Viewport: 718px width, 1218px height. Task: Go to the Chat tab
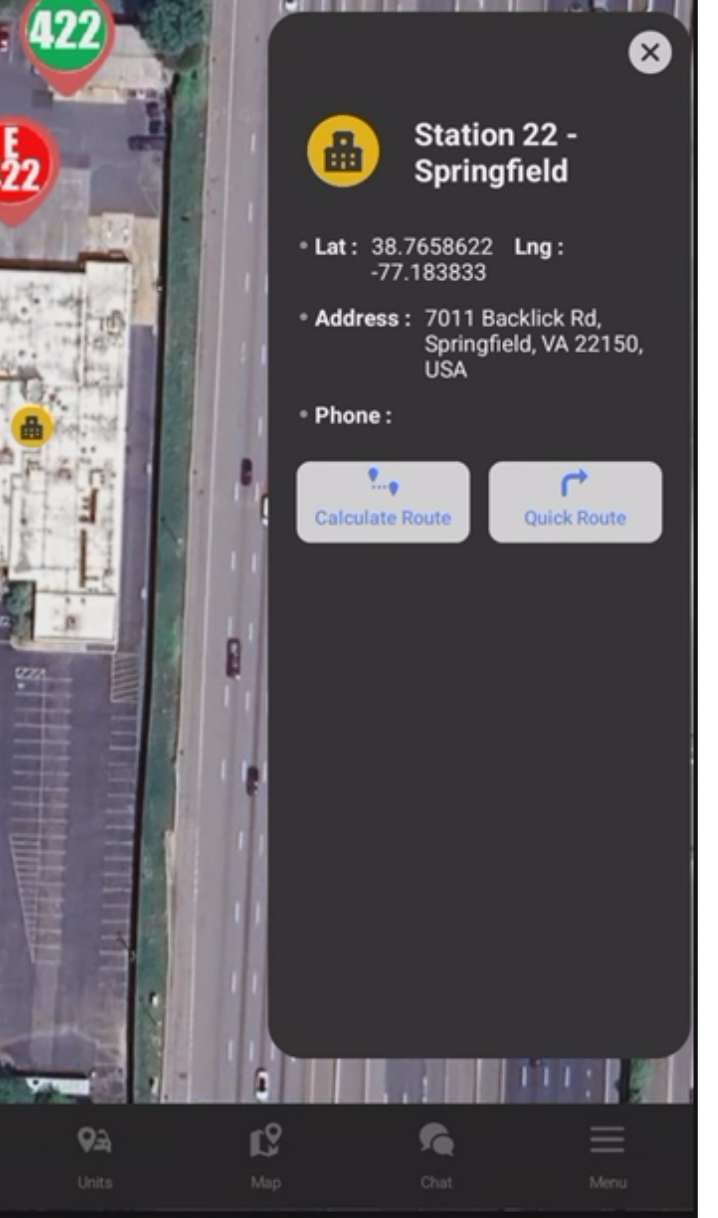436,1155
